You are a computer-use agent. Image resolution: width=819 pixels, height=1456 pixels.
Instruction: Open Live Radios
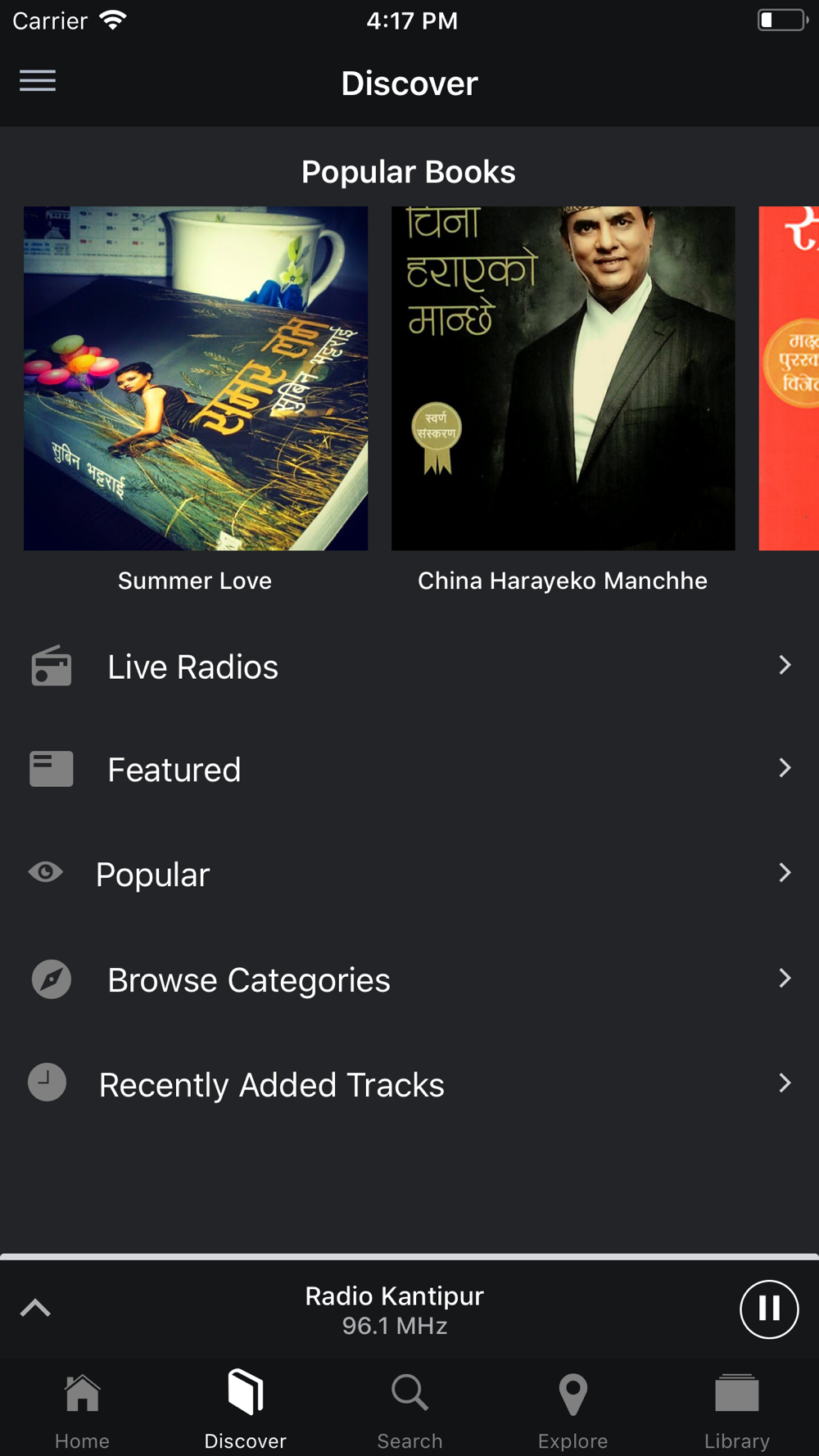pos(409,666)
